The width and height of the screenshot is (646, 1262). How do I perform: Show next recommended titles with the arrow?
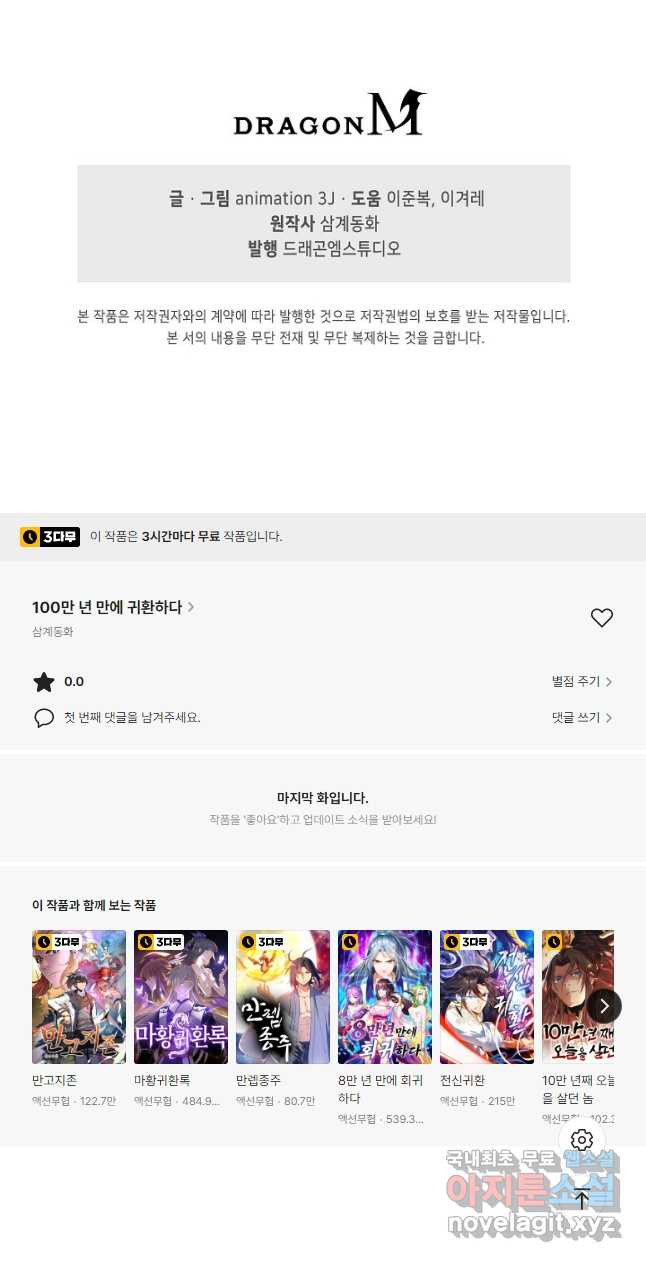coord(604,1006)
